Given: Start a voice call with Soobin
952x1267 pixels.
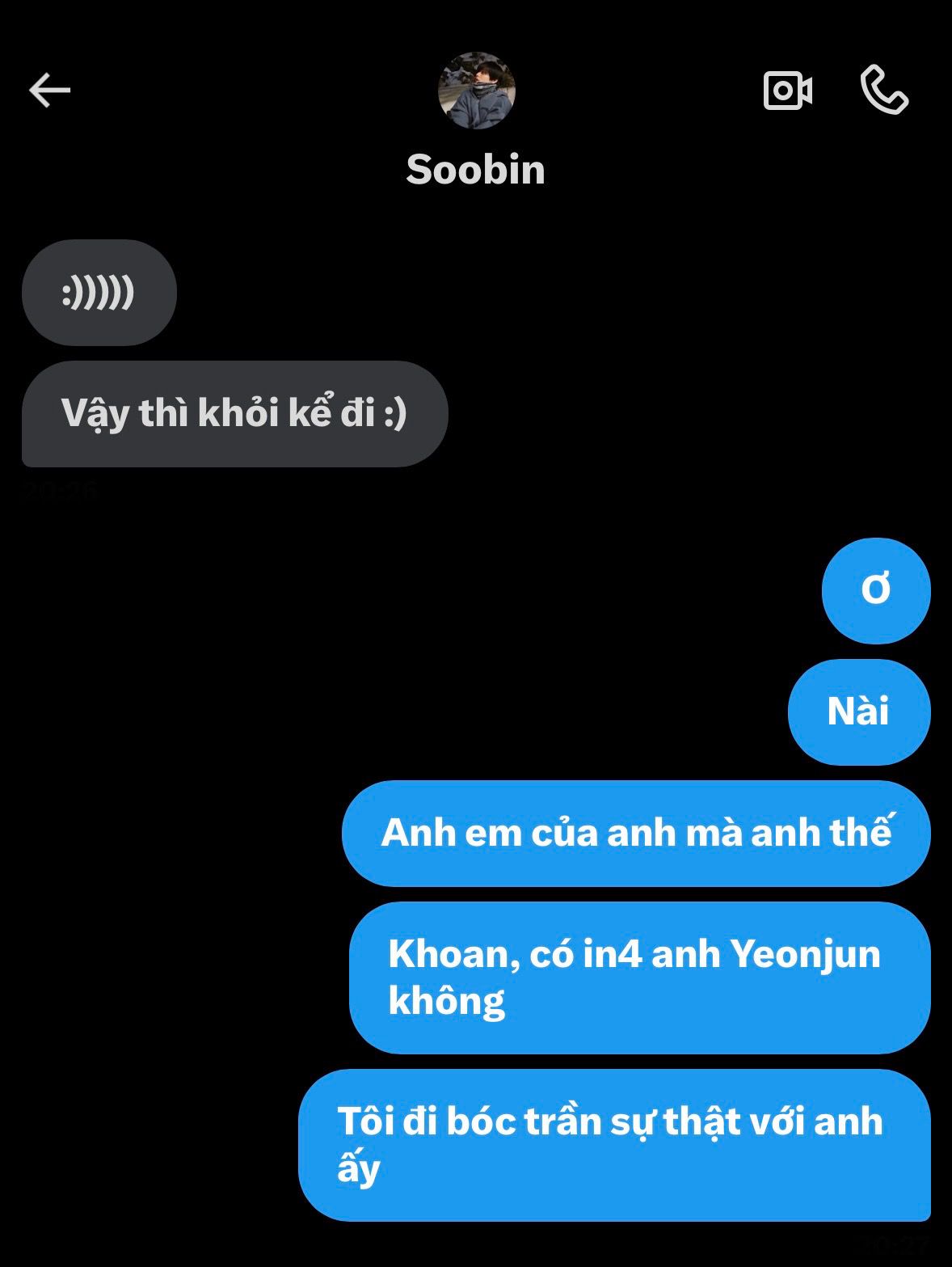Looking at the screenshot, I should pyautogui.click(x=884, y=90).
